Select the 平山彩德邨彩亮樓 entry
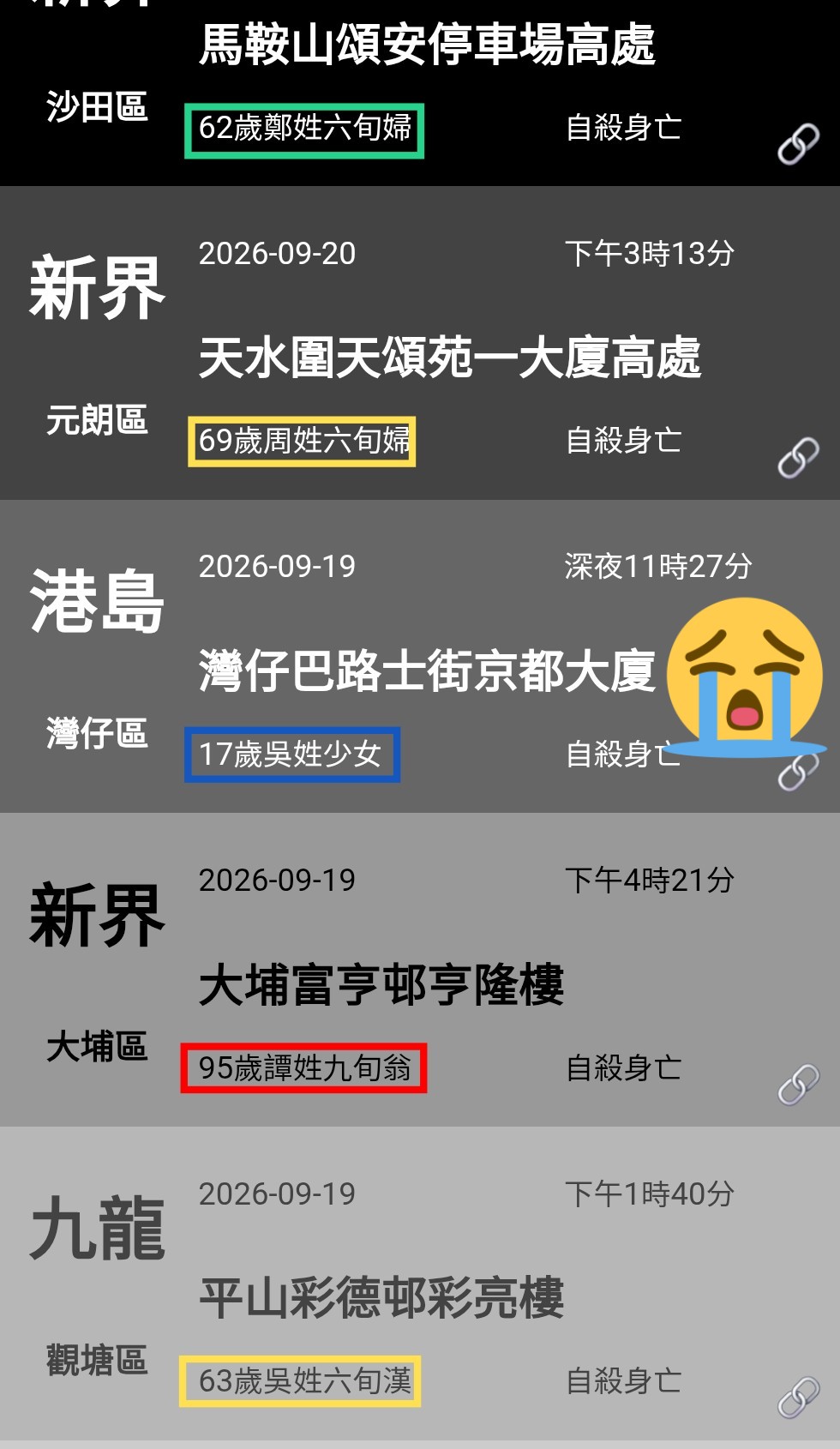The image size is (840, 1449). [420, 1284]
